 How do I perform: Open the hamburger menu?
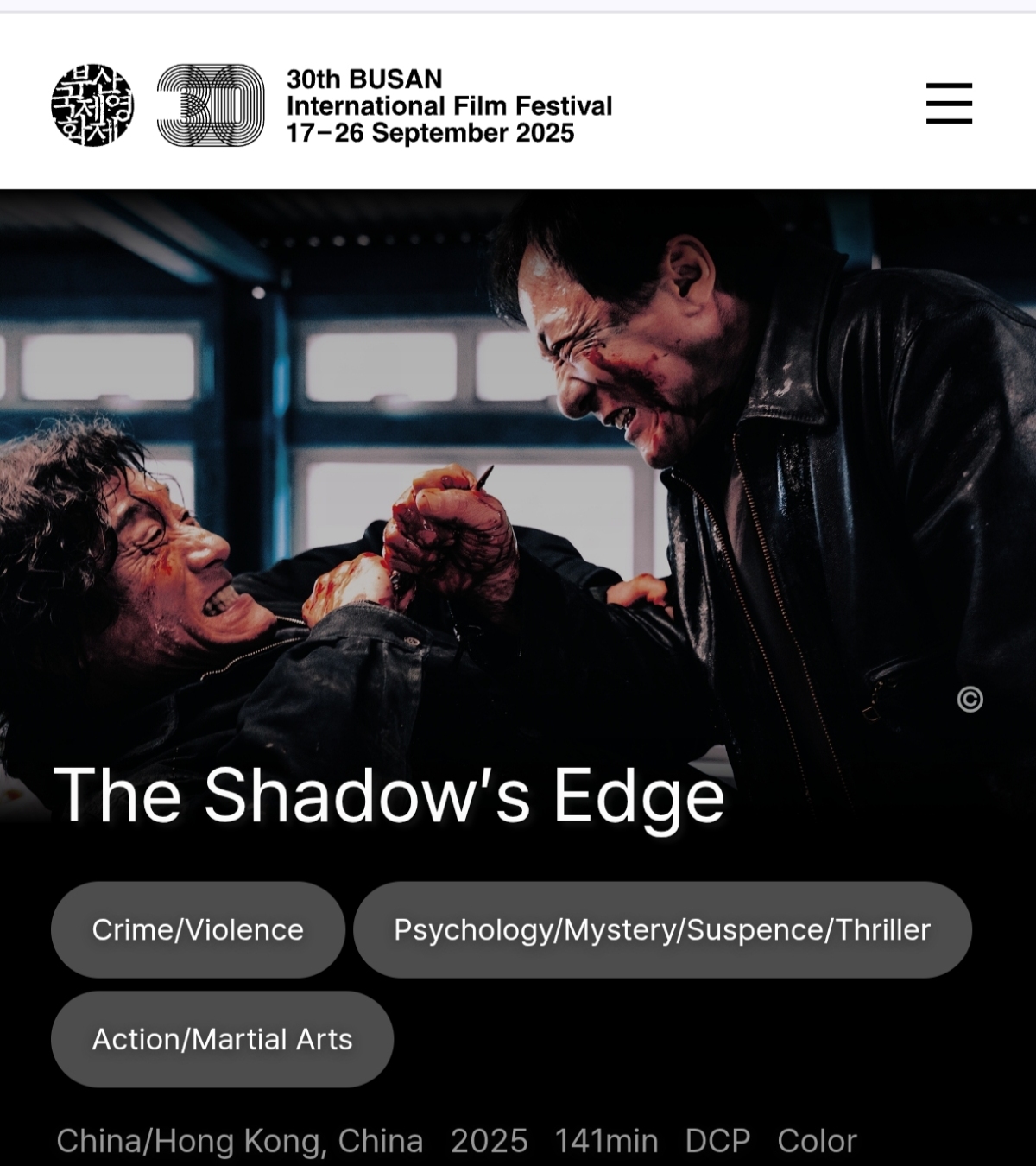[949, 104]
